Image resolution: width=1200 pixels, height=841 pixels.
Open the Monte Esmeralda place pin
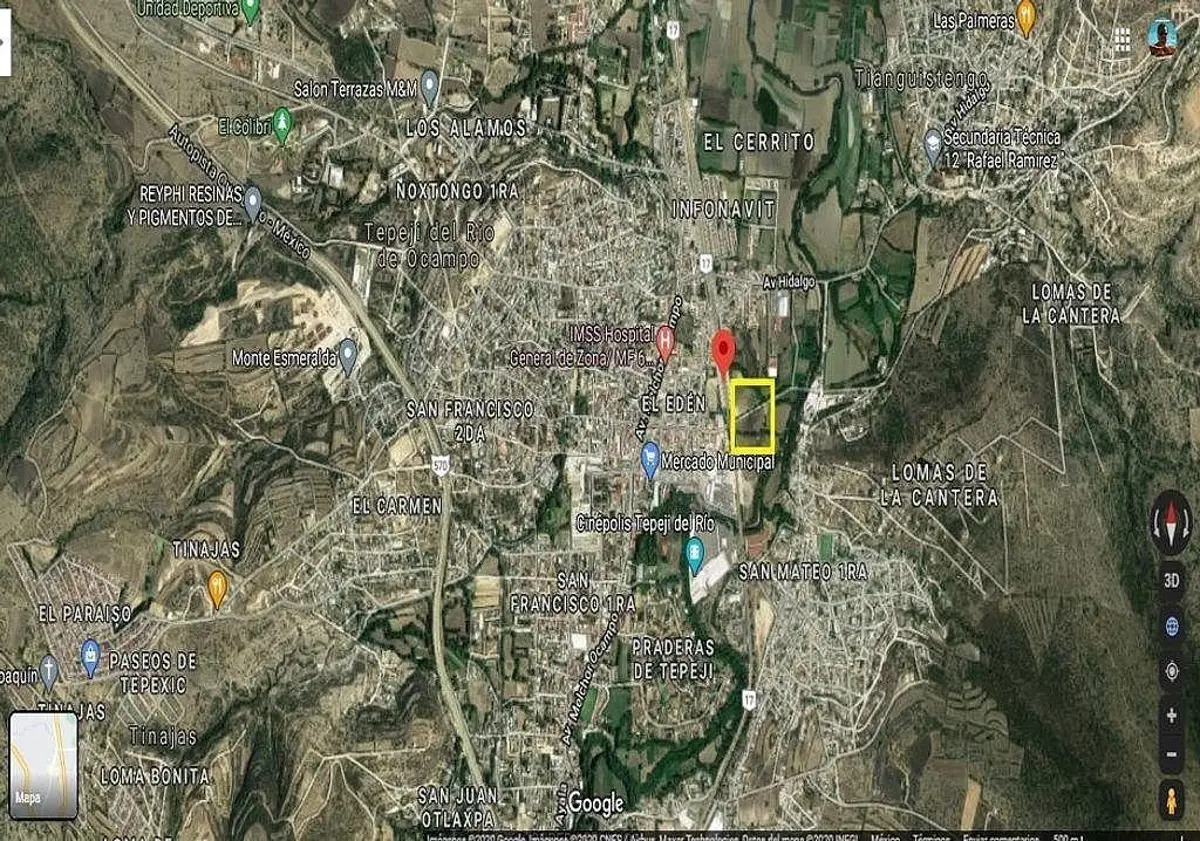347,356
